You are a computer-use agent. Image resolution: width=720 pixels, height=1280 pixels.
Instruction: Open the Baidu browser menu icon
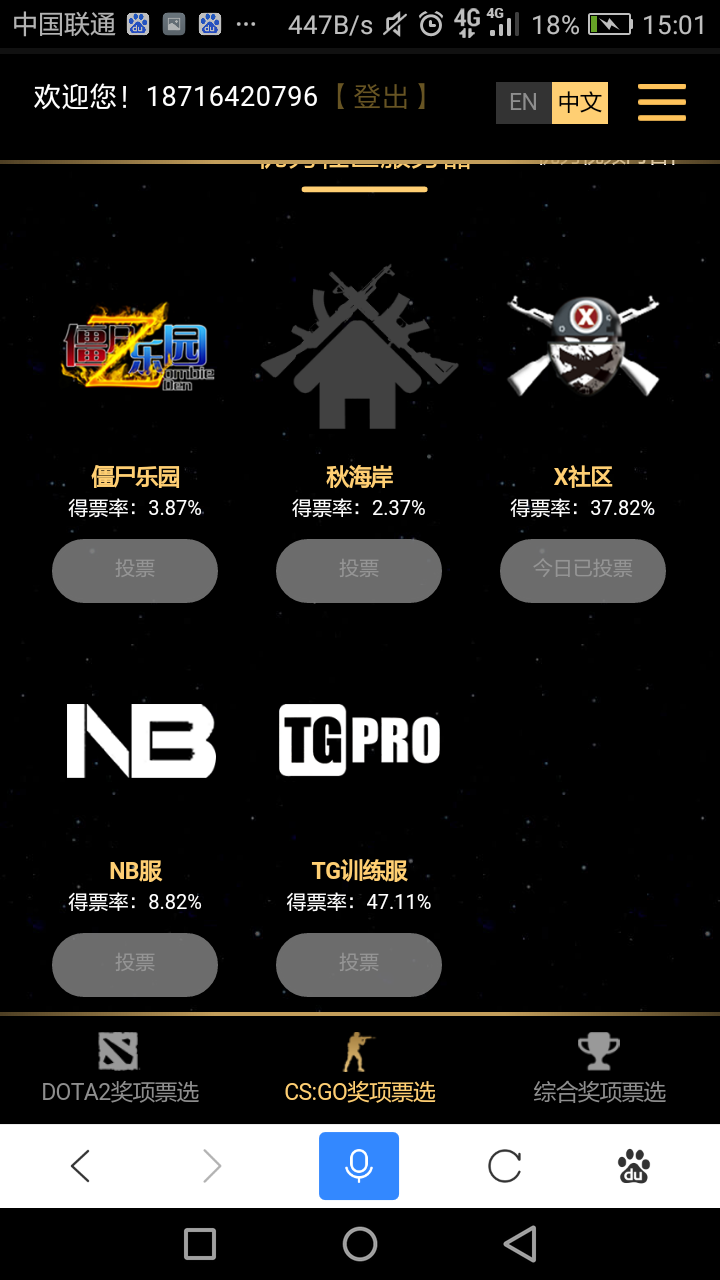634,1165
